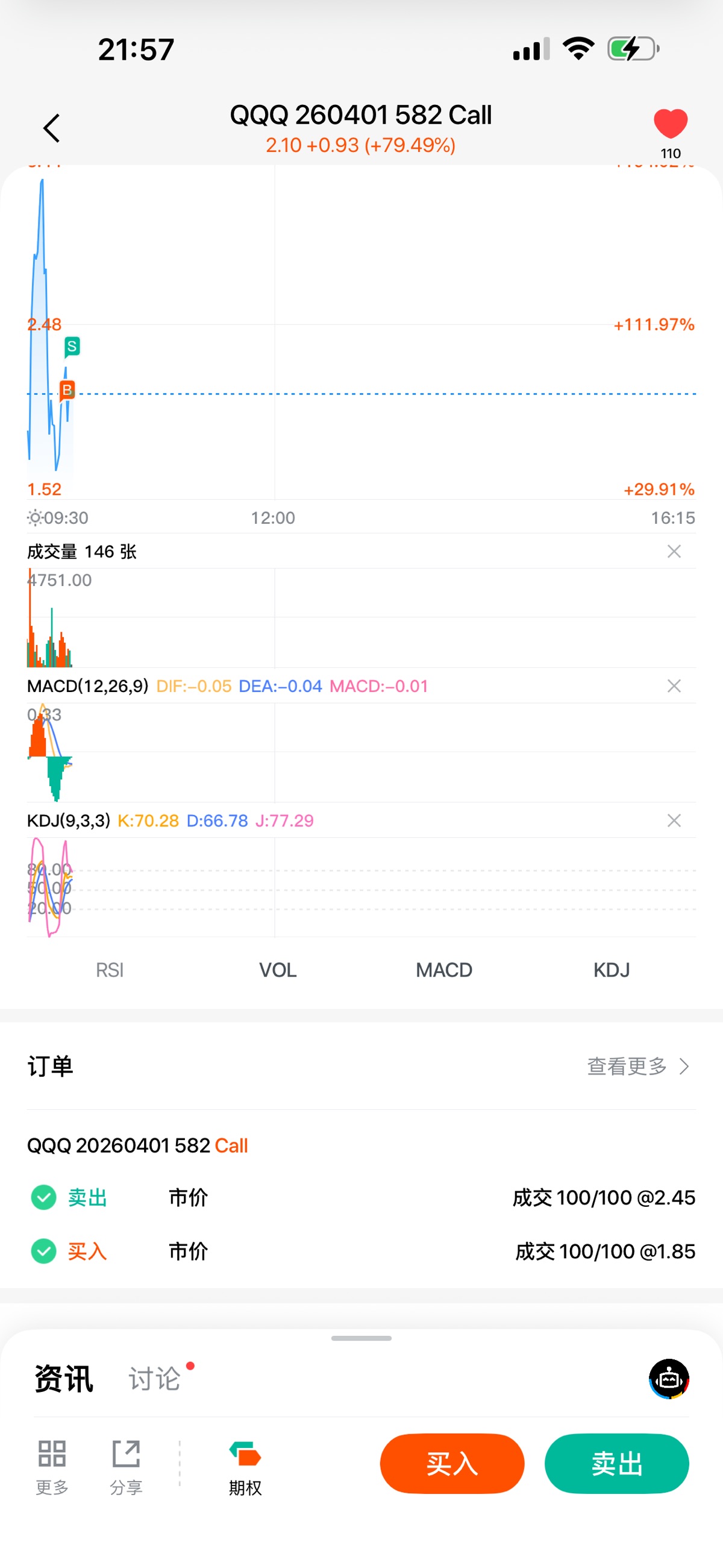This screenshot has width=723, height=1568.
Task: Dismiss the MACD indicator panel
Action: click(x=674, y=686)
